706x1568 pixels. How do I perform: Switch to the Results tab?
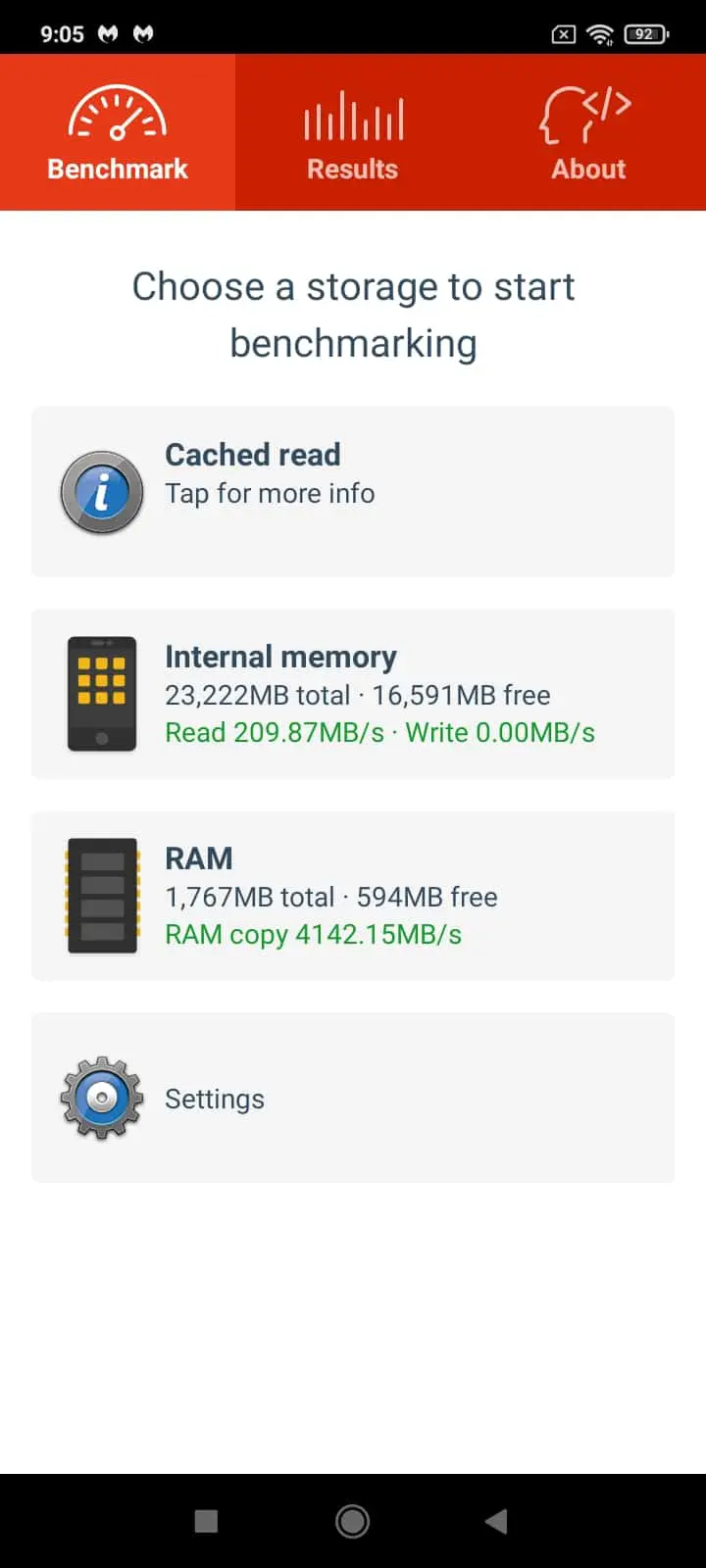(x=353, y=132)
